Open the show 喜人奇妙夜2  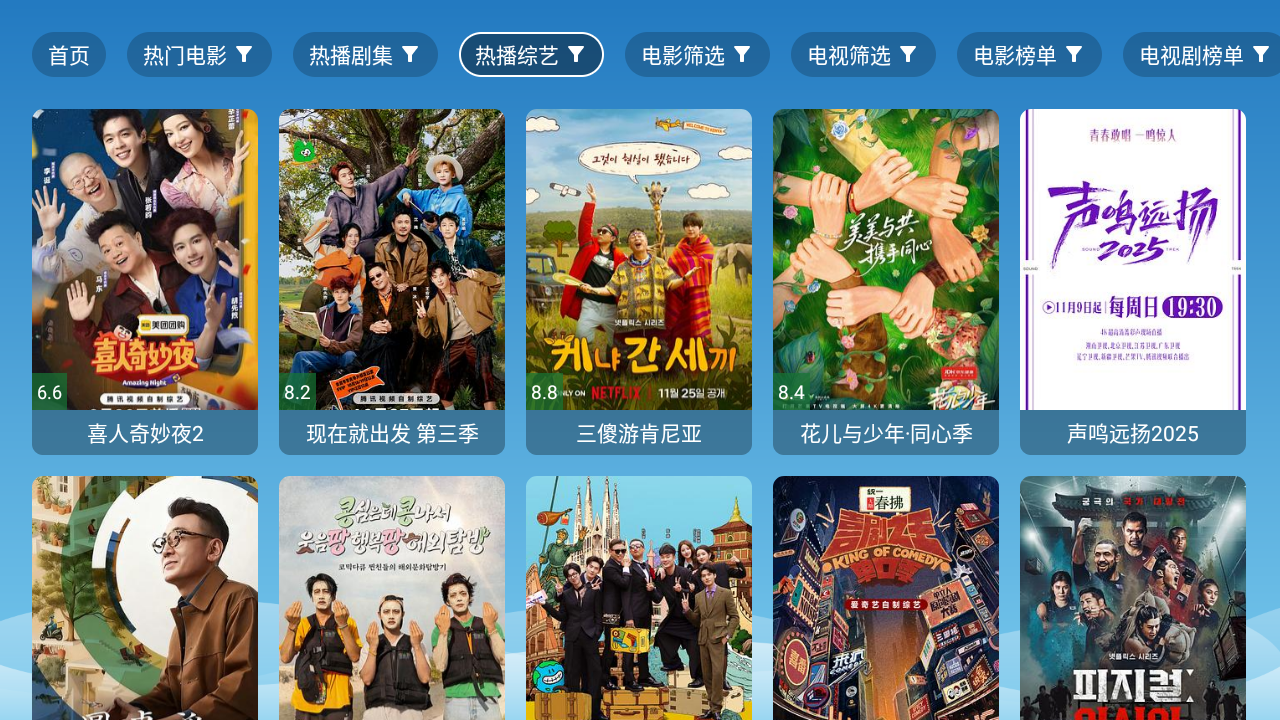(x=145, y=280)
